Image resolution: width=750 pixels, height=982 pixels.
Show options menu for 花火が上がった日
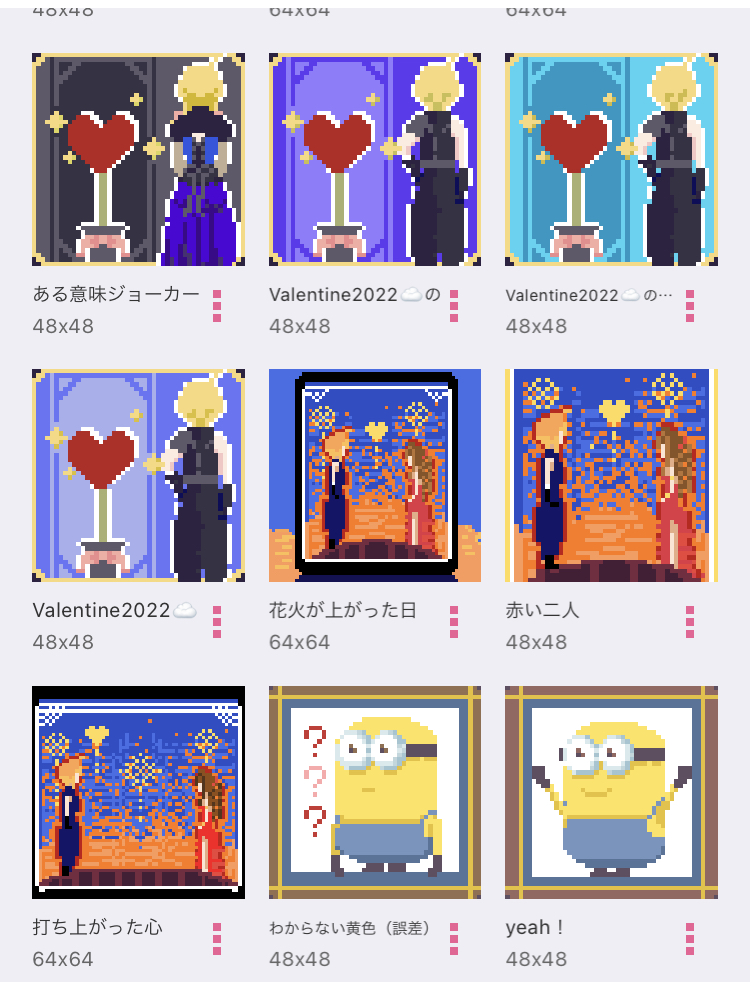[x=454, y=621]
